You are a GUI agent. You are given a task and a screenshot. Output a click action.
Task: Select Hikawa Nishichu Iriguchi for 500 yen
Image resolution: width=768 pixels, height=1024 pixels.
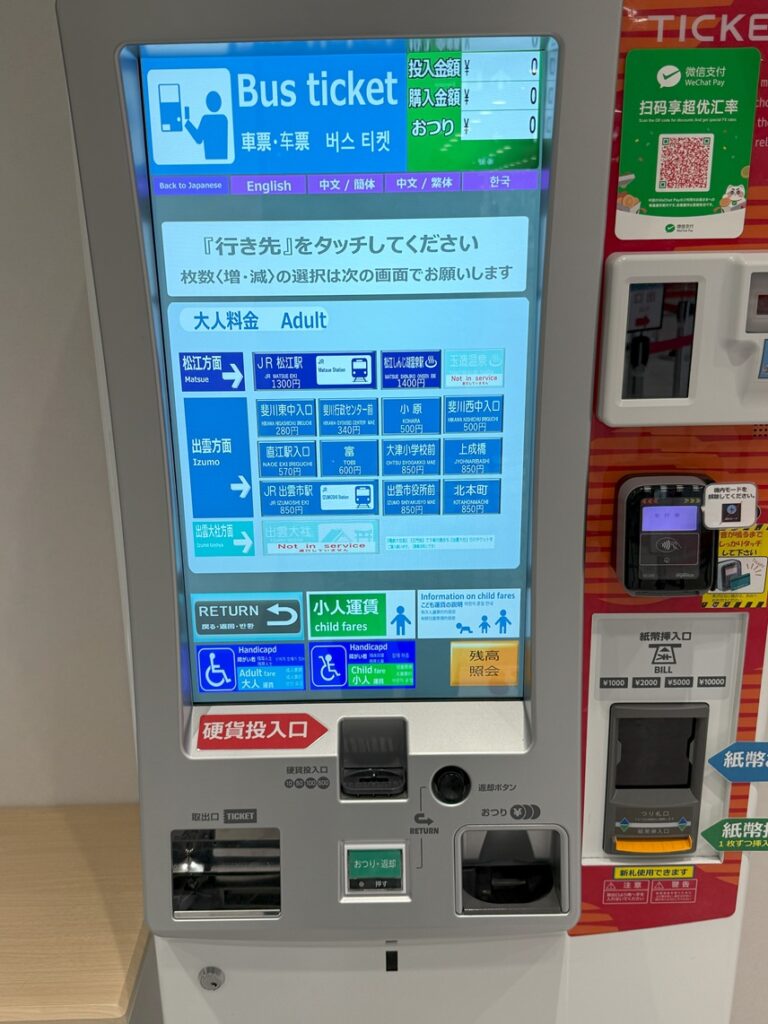473,414
